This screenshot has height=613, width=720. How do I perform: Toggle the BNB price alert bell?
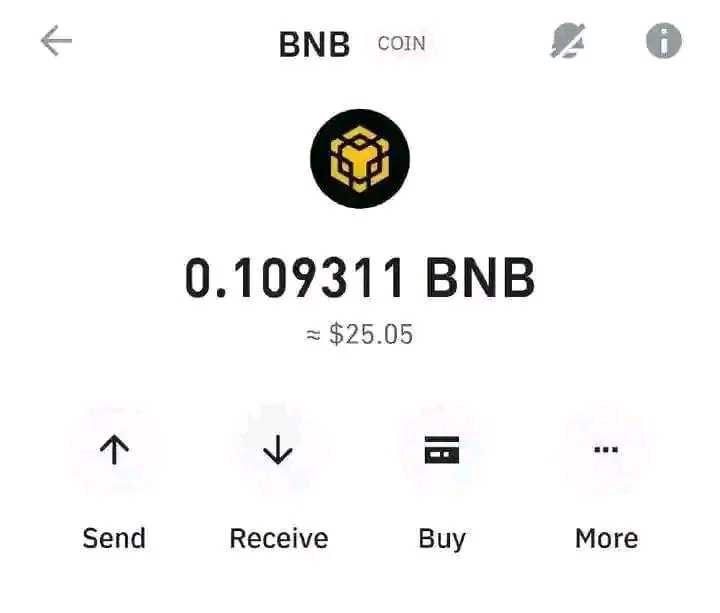click(568, 41)
